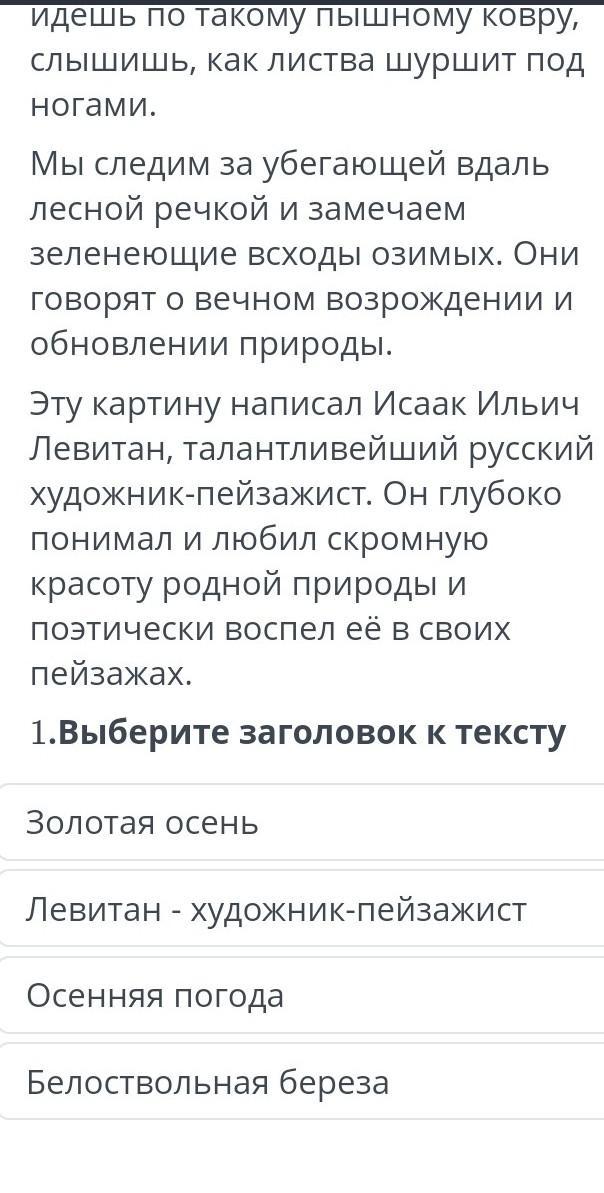Image resolution: width=604 pixels, height=1193 pixels.
Task: Choose "Левитан - художник-пейзажист" as the title
Action: [302, 908]
